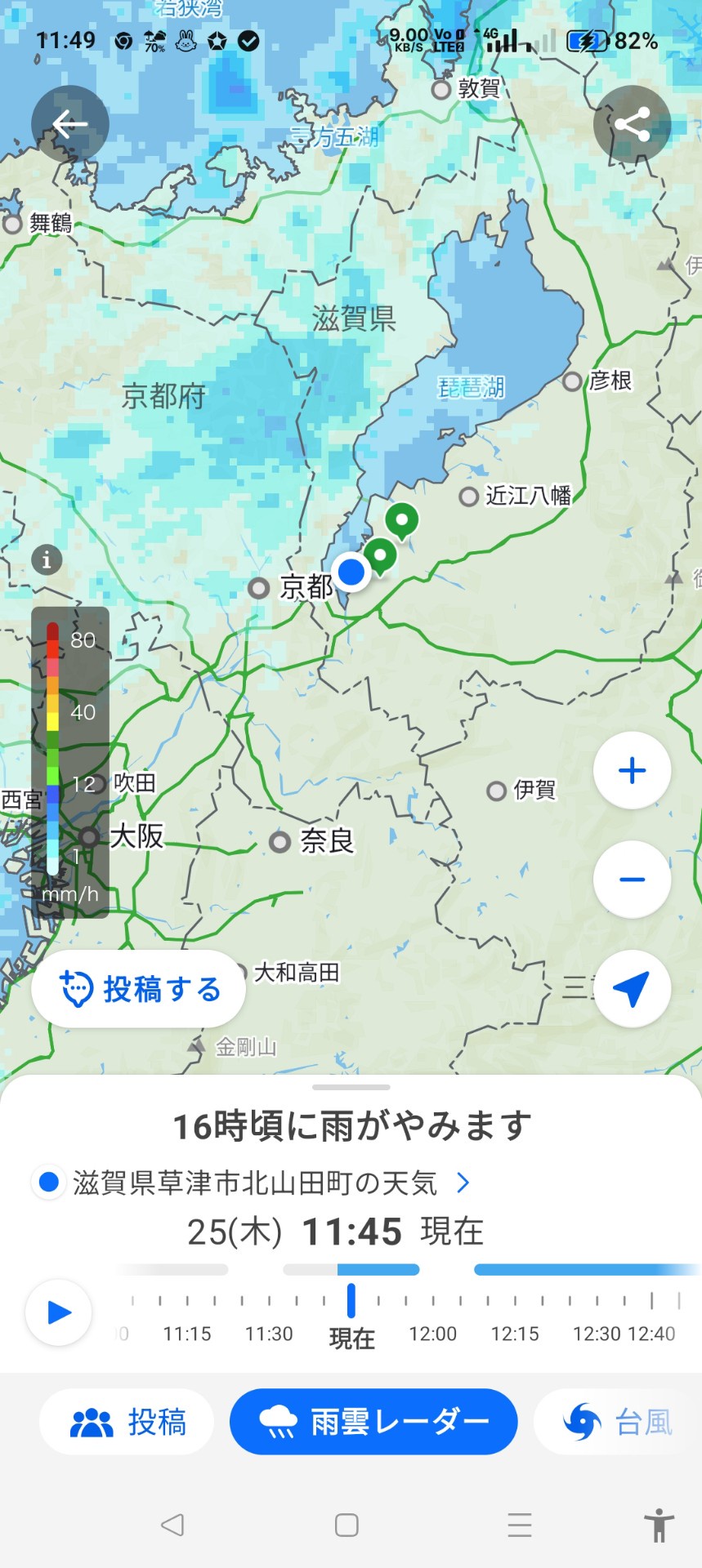
Task: Select the 雨雲レーダー tab
Action: 373,1422
